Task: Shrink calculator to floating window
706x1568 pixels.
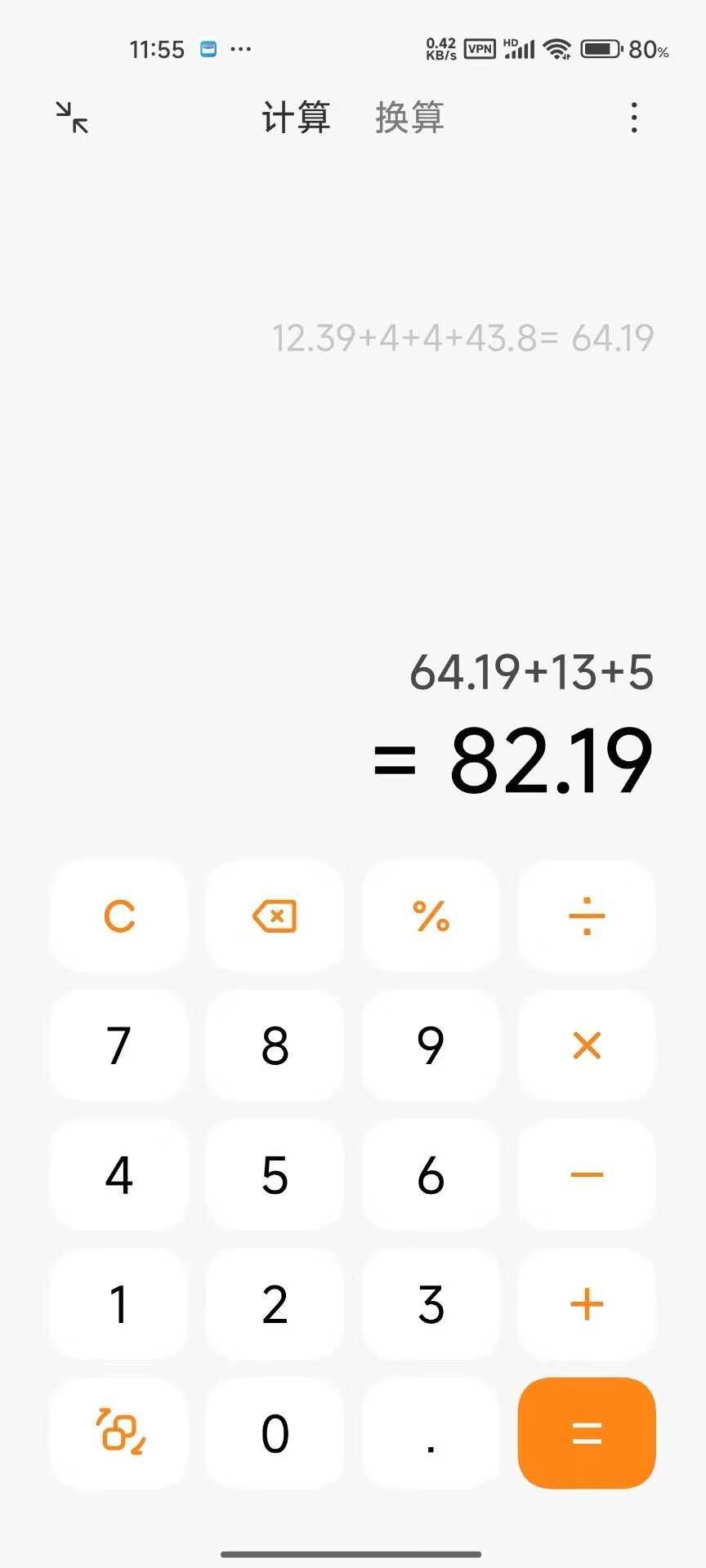Action: click(x=72, y=118)
